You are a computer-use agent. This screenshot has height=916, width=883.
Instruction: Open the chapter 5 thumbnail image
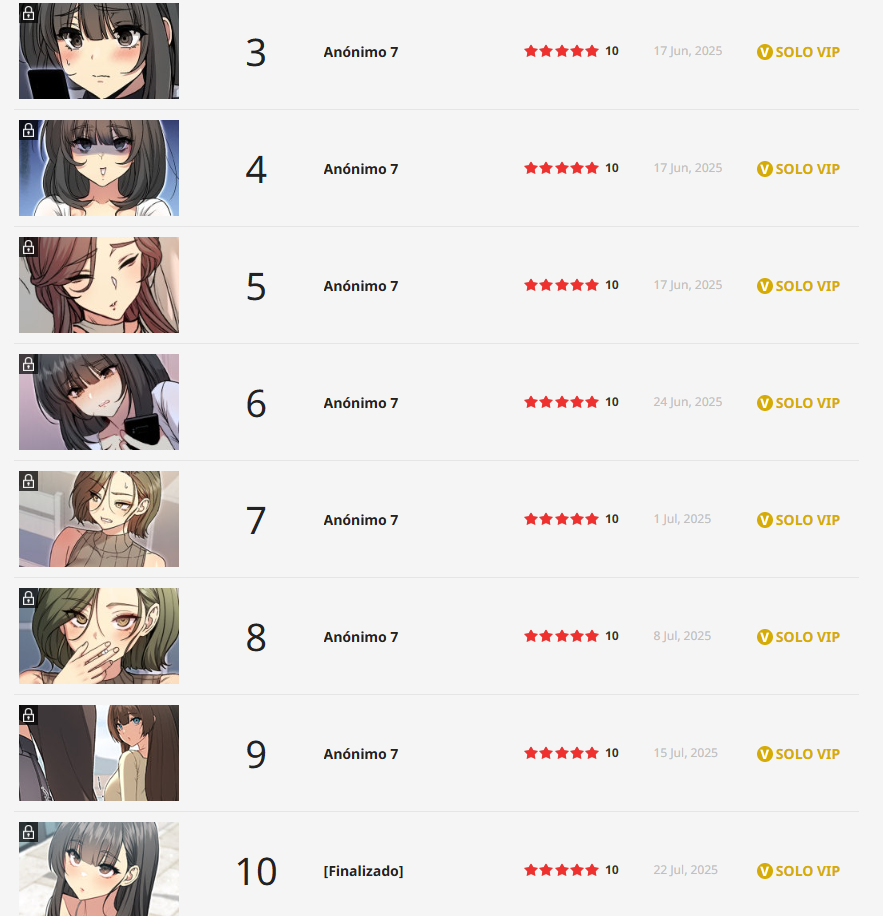(x=99, y=285)
